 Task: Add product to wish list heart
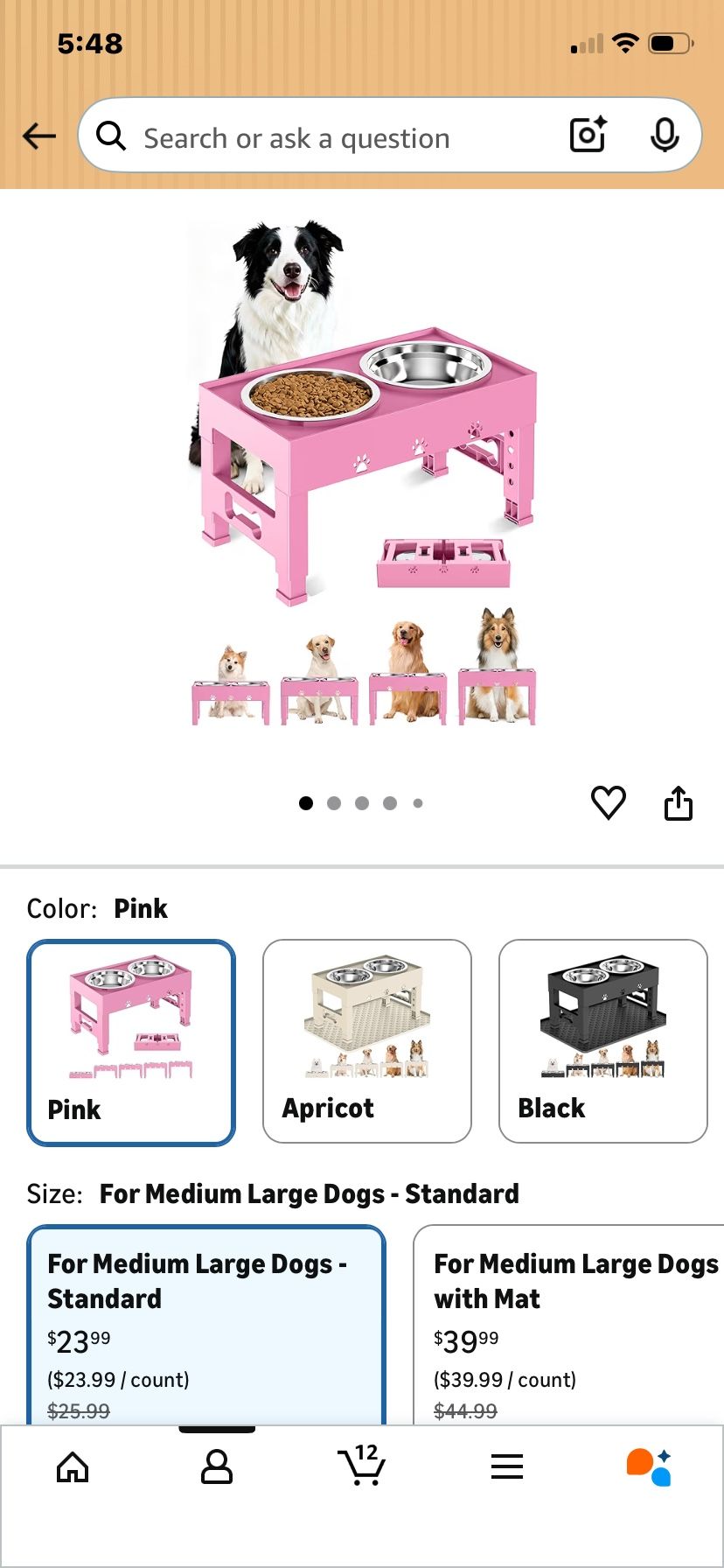click(608, 802)
